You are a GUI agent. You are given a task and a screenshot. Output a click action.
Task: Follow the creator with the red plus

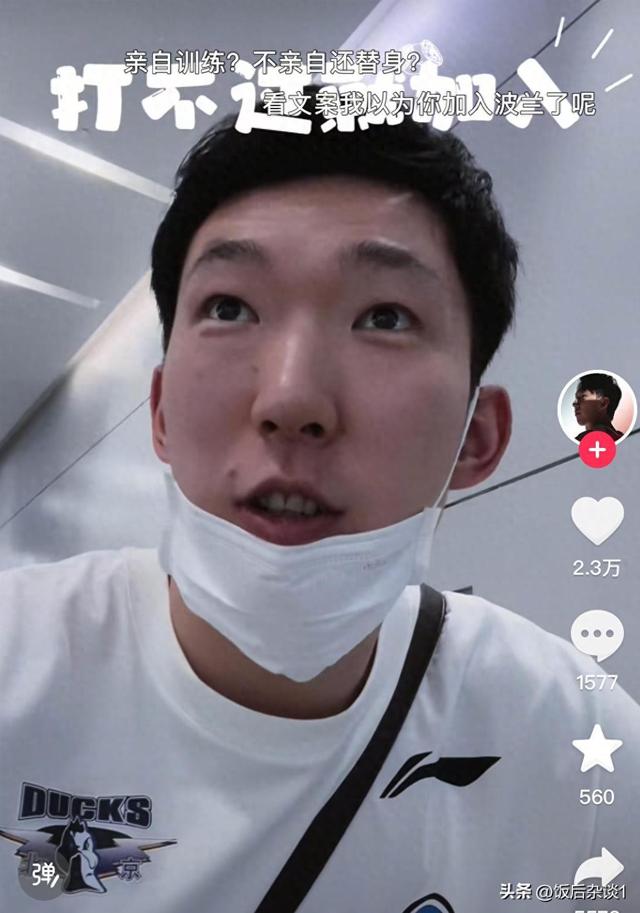597,451
